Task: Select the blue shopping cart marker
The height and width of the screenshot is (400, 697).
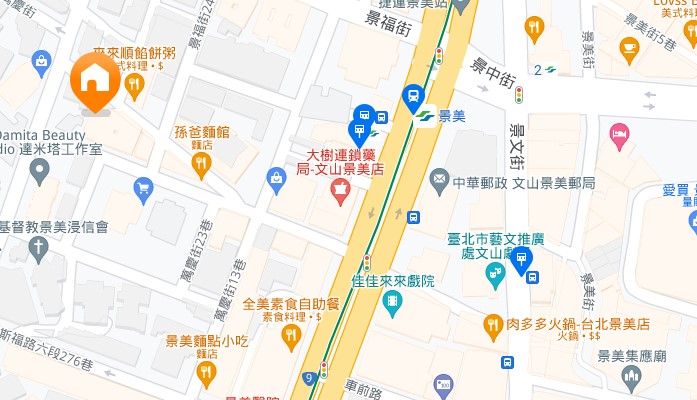Action: tap(143, 186)
